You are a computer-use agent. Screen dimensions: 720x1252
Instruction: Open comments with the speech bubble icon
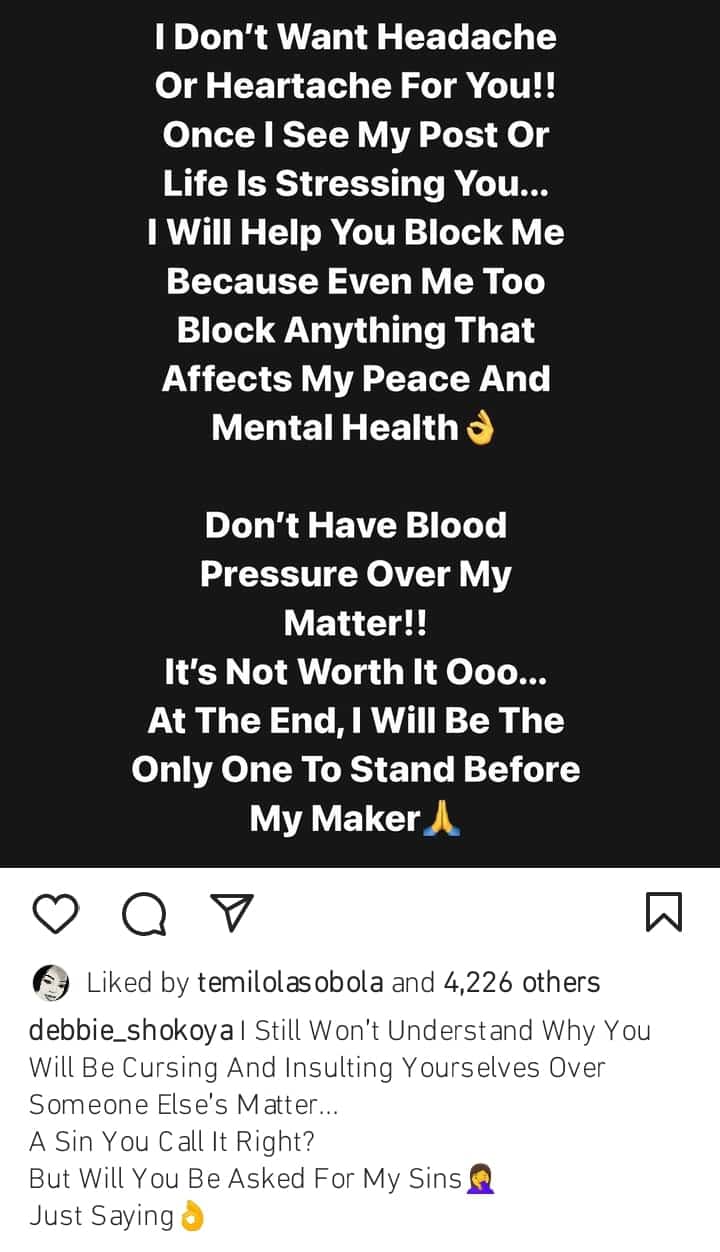[143, 913]
